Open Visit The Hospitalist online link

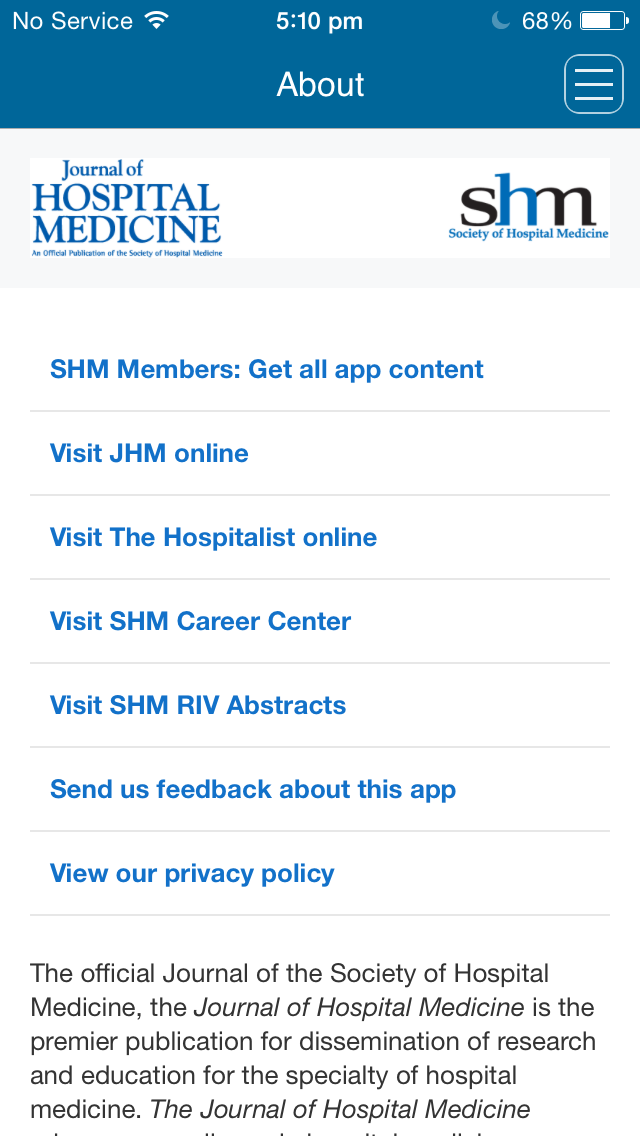(x=213, y=537)
